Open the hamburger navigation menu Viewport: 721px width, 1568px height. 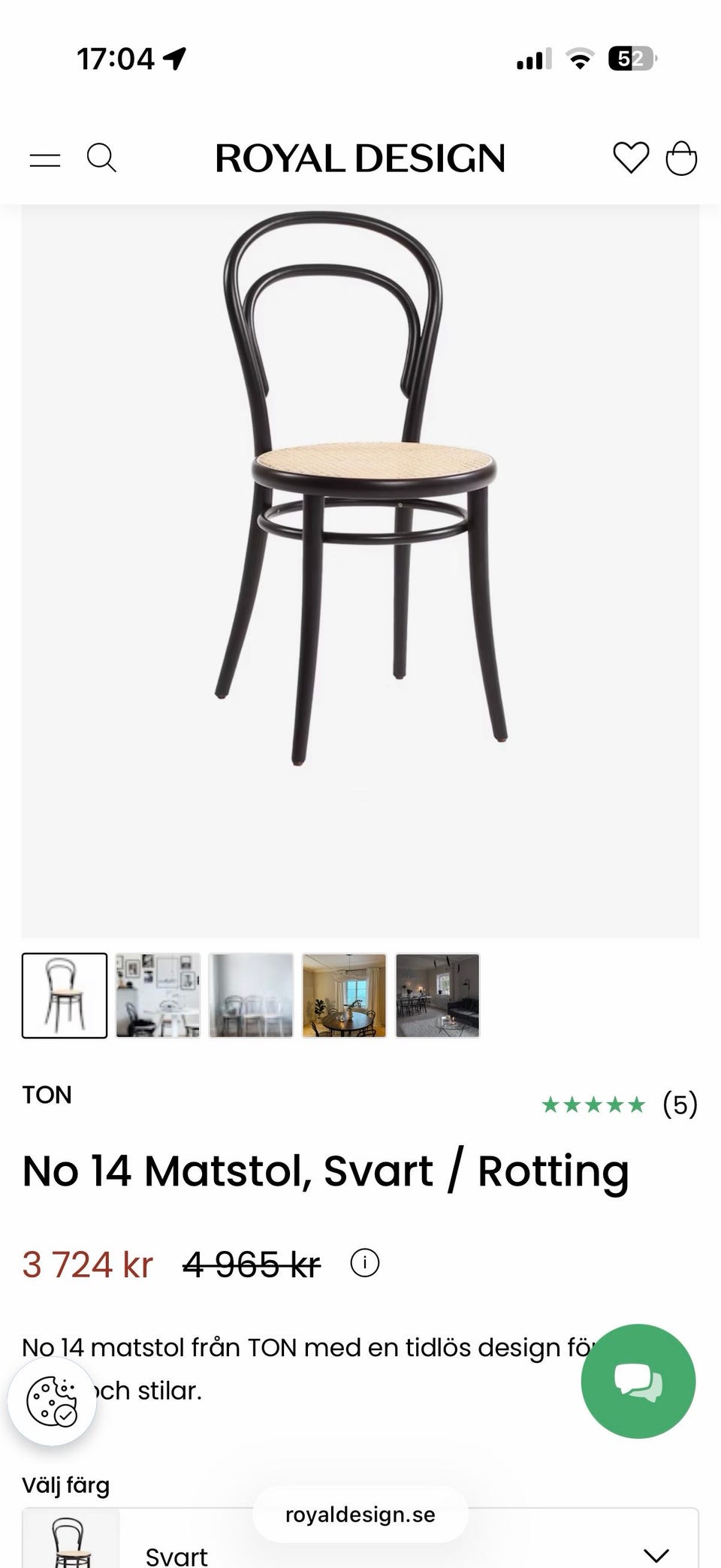pos(45,158)
